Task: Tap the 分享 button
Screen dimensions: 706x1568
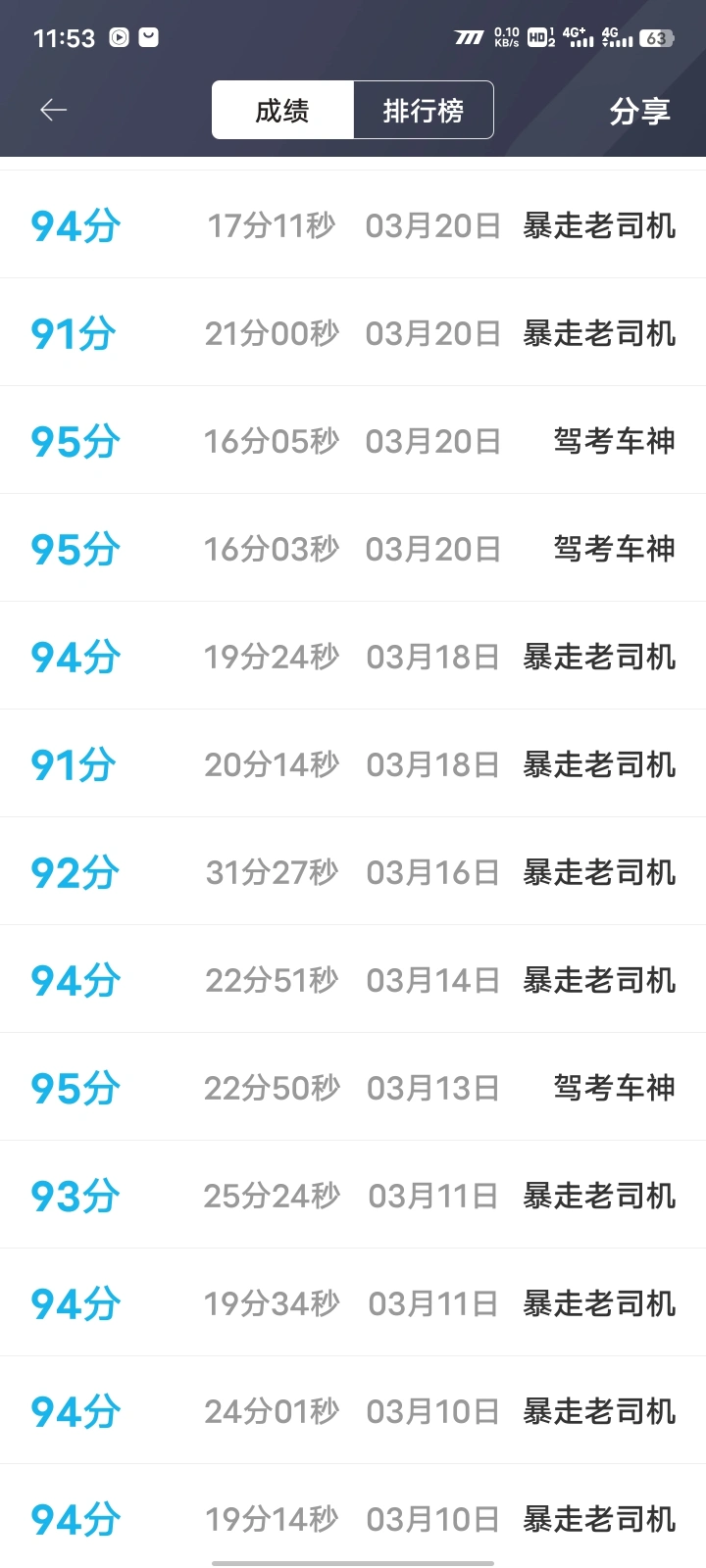Action: coord(640,111)
